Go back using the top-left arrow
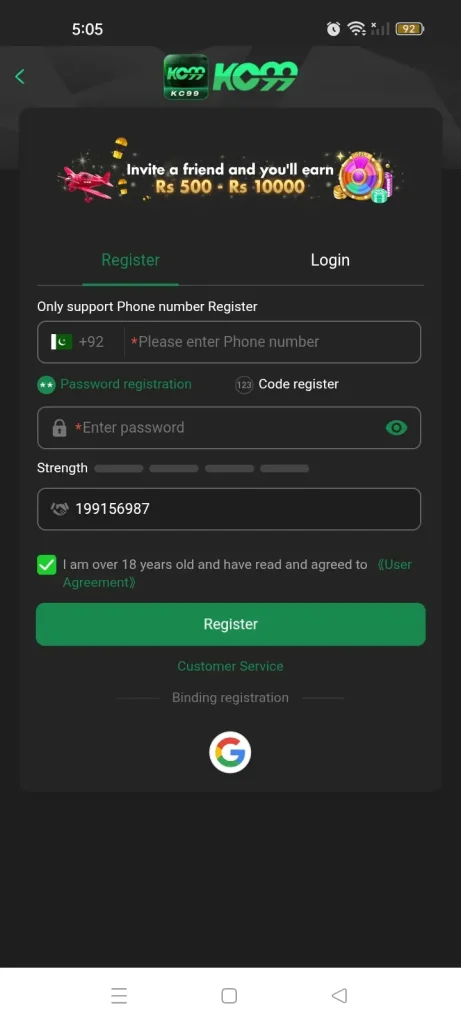Viewport: 461px width, 1024px height. coord(20,76)
